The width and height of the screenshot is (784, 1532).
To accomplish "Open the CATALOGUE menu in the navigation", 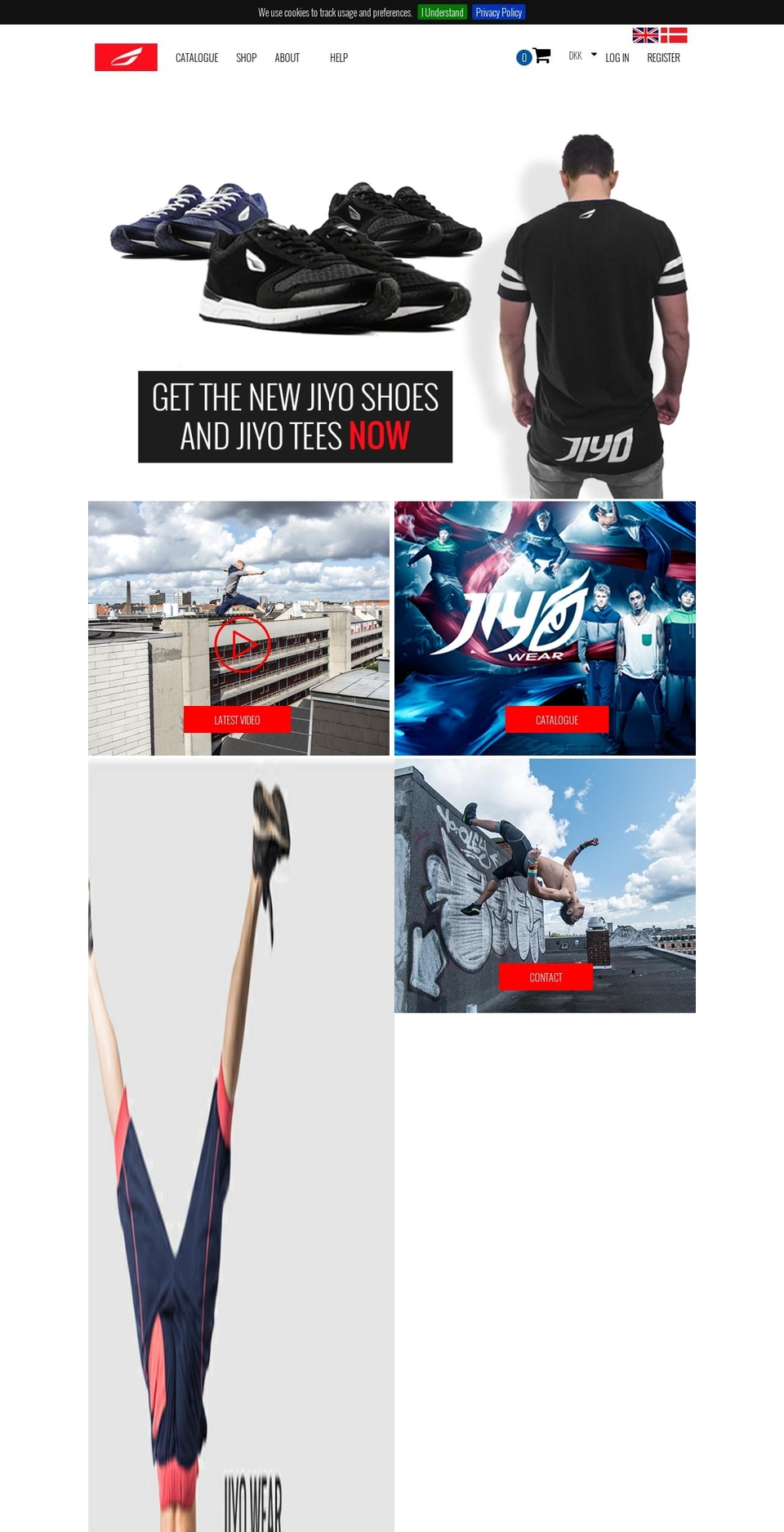I will click(x=196, y=58).
